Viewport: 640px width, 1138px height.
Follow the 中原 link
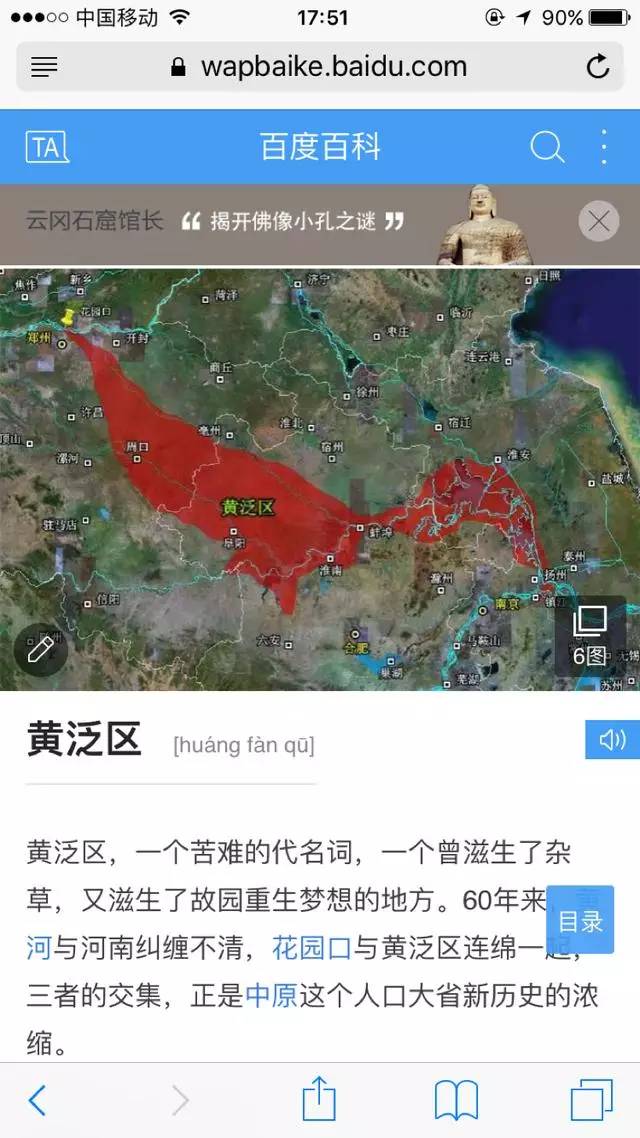(x=271, y=996)
